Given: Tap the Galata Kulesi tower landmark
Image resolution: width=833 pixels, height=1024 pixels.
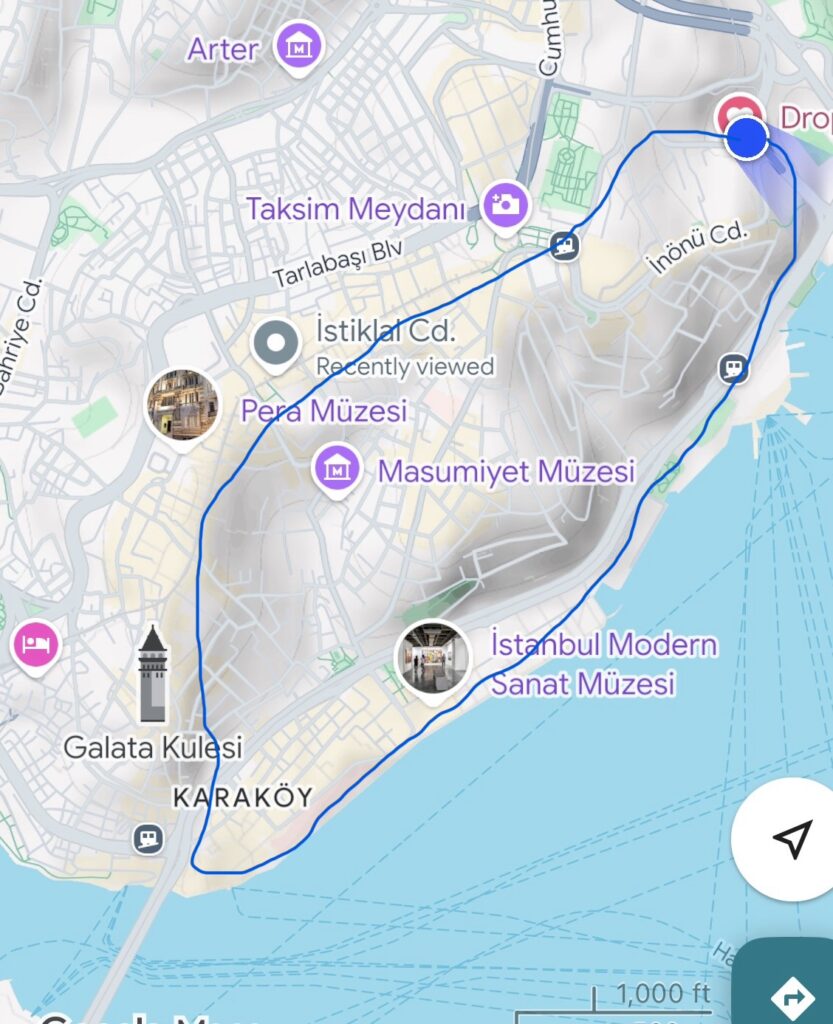Looking at the screenshot, I should pos(152,675).
